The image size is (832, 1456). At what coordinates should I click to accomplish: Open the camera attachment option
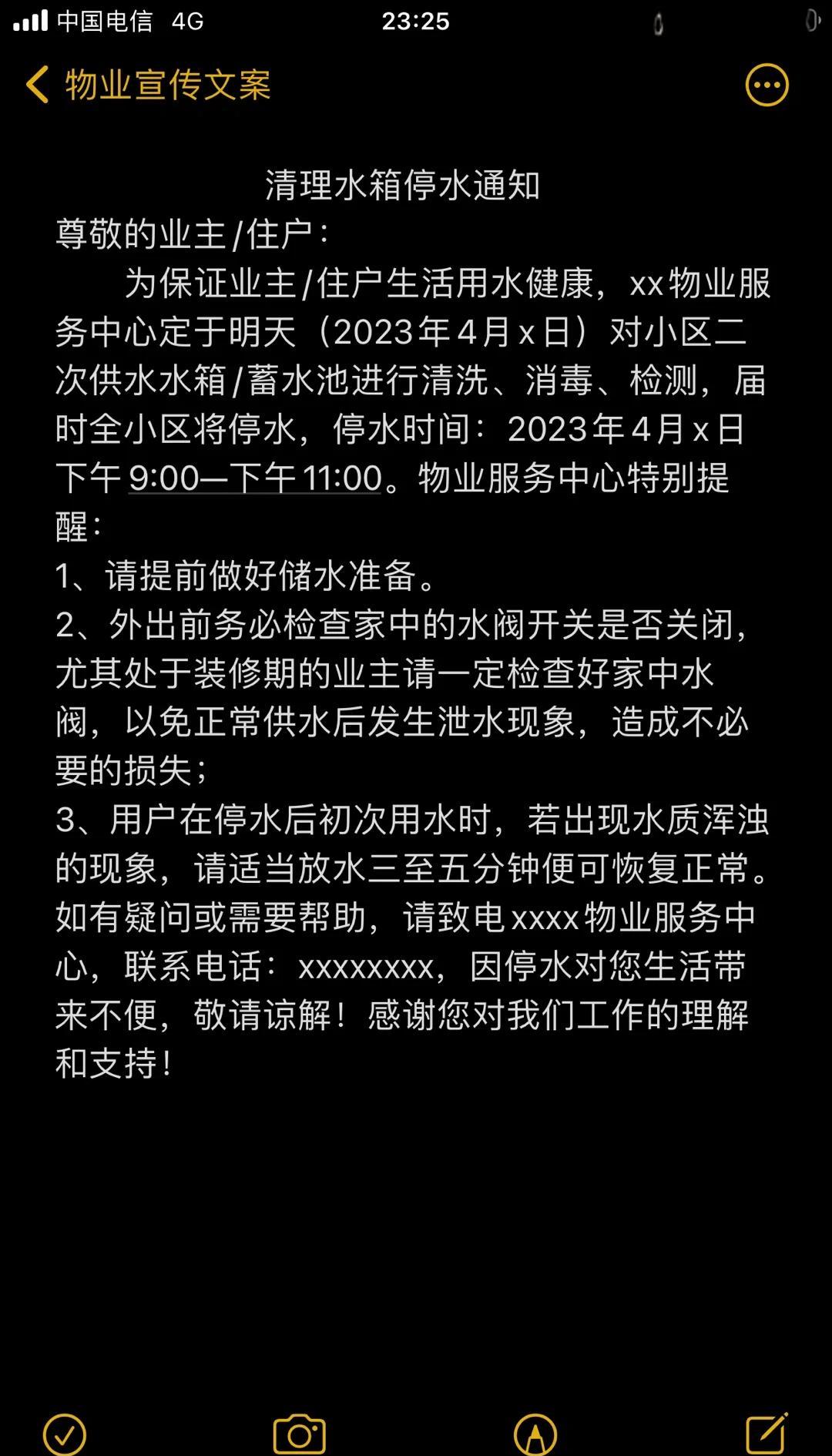click(x=300, y=1434)
